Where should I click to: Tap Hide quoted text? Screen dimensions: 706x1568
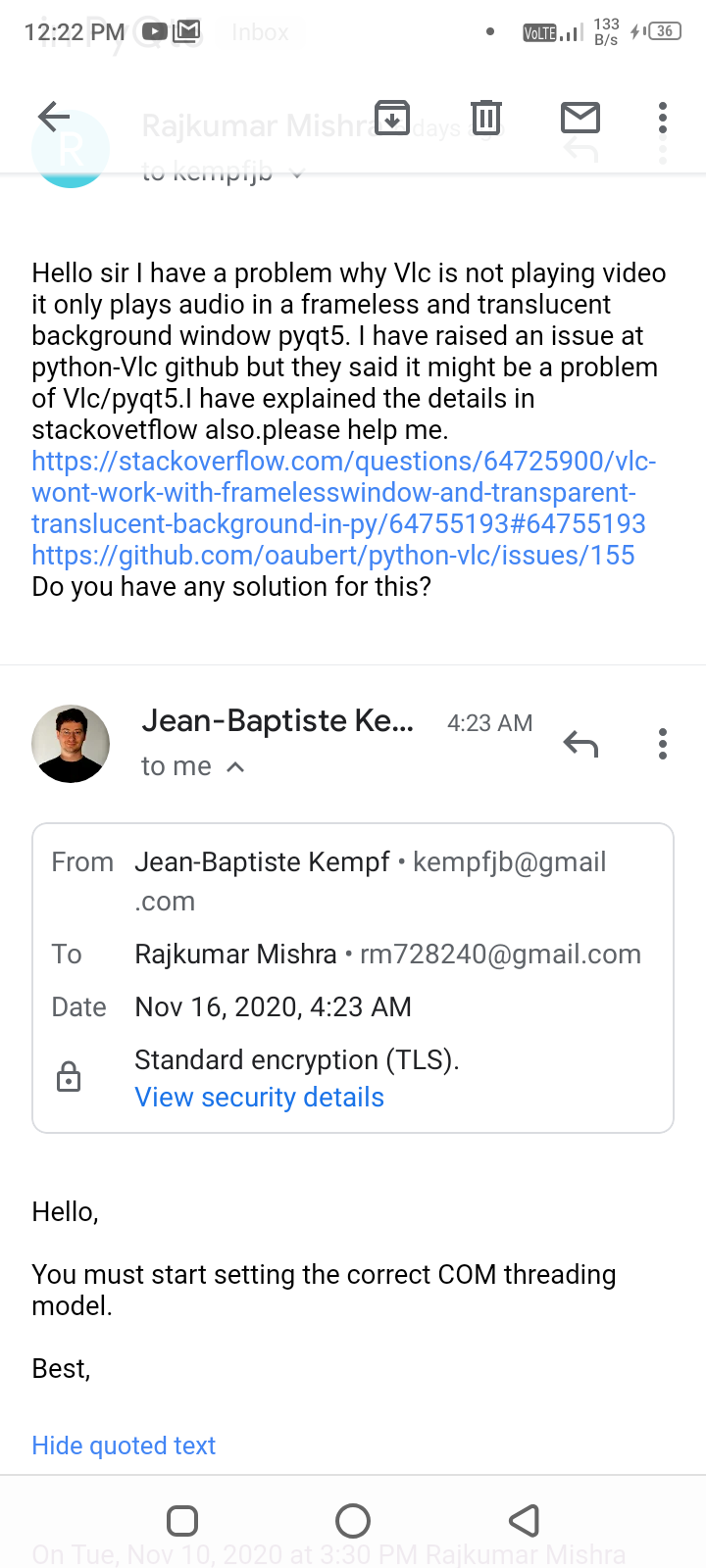click(x=124, y=1445)
